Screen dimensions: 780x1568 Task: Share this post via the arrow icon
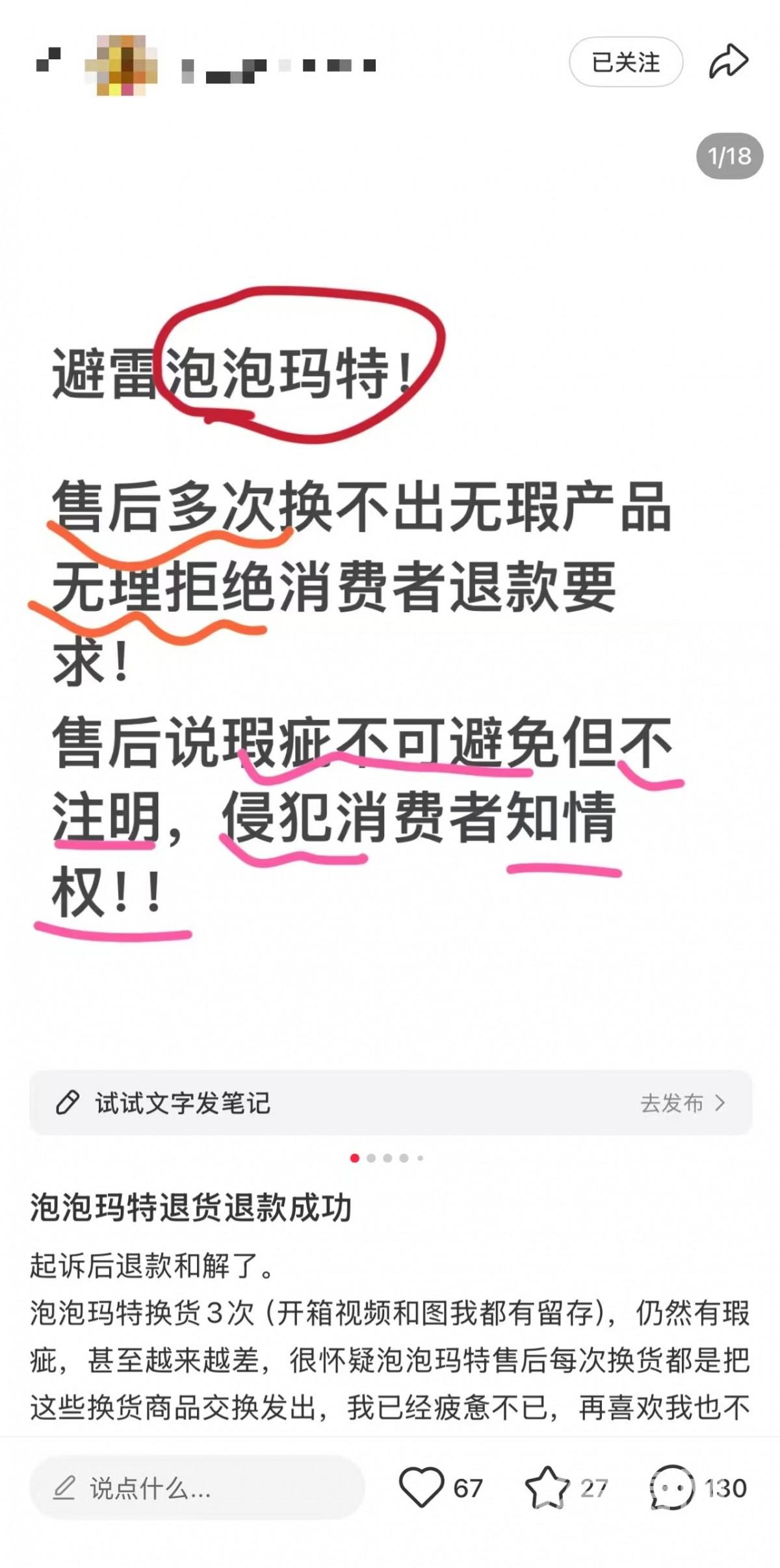[x=728, y=62]
